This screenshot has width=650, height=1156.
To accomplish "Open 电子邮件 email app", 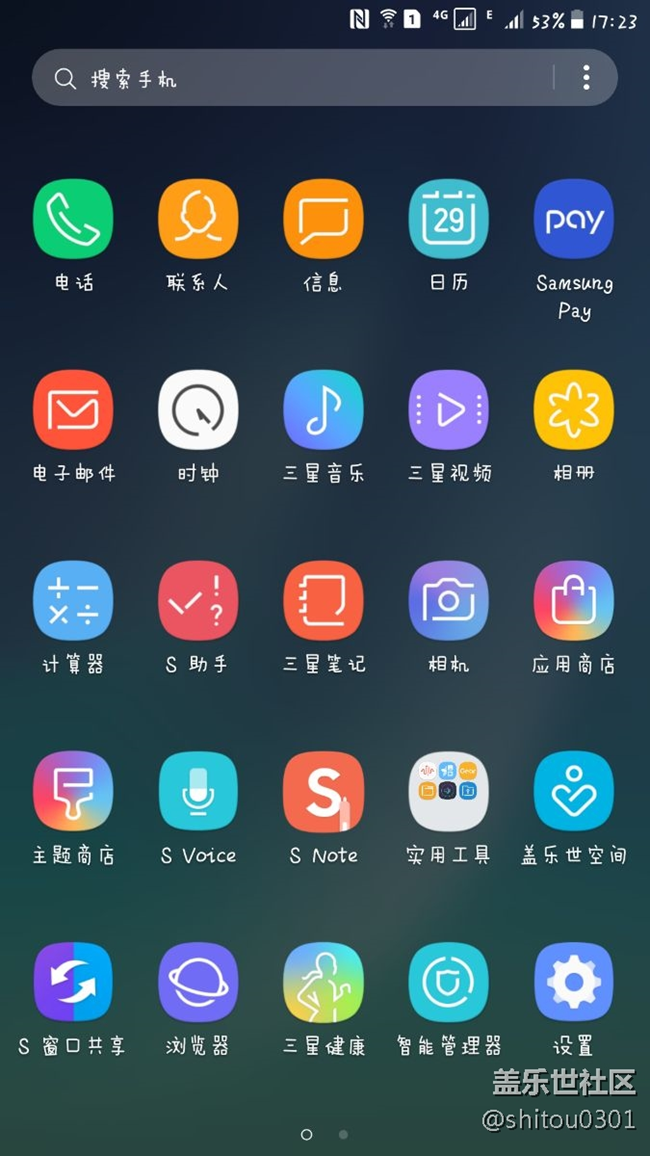I will [73, 410].
